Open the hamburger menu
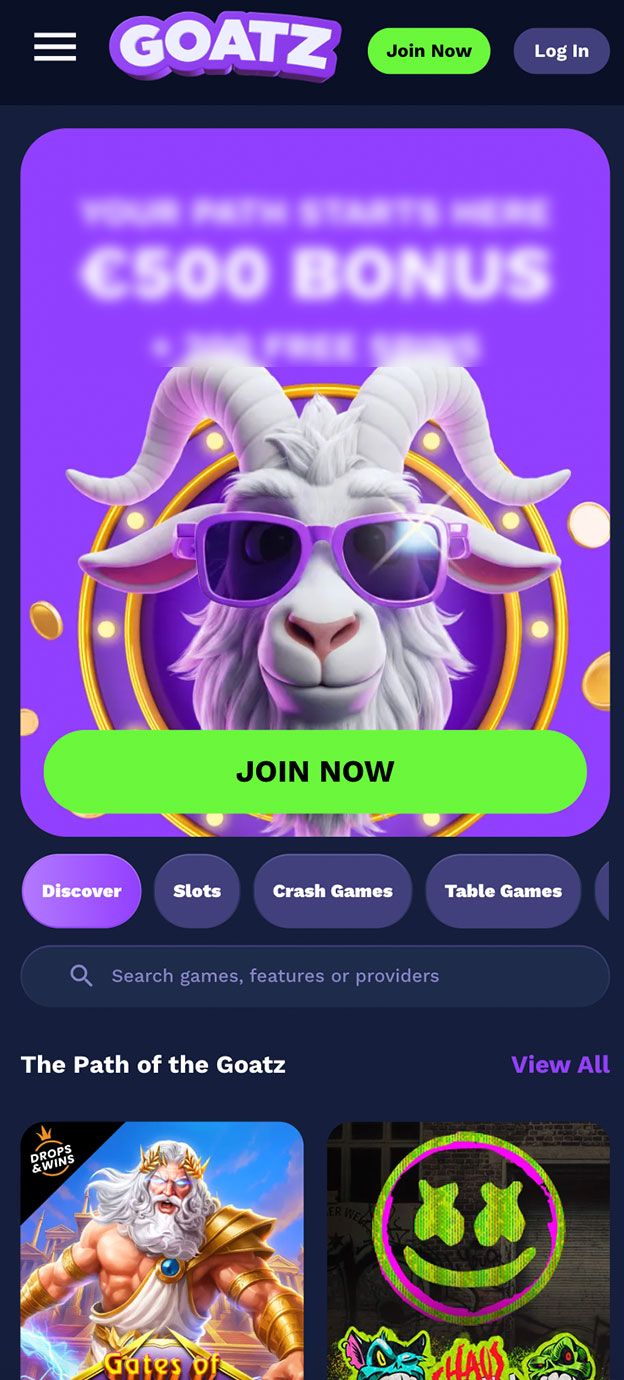This screenshot has height=1380, width=624. point(55,47)
